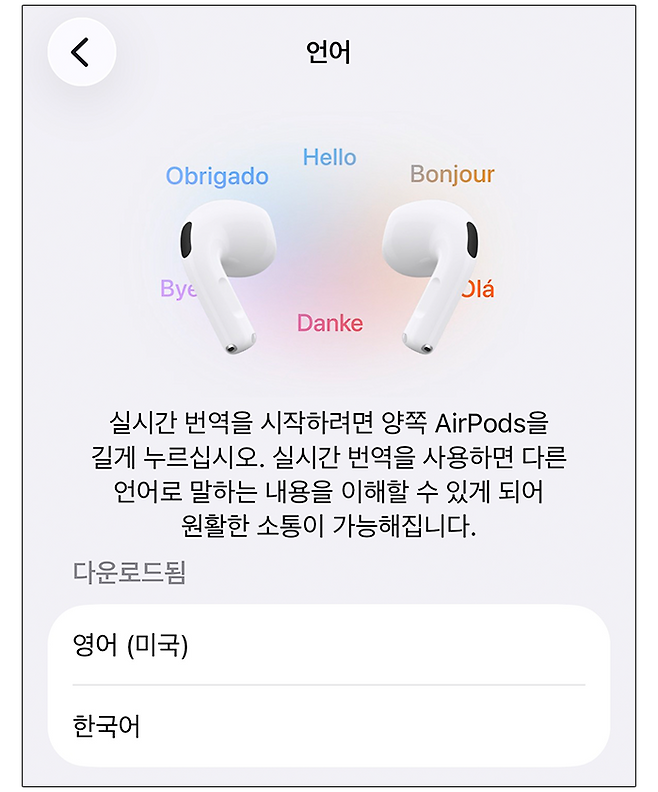Select the 한국어 language row

(x=328, y=725)
